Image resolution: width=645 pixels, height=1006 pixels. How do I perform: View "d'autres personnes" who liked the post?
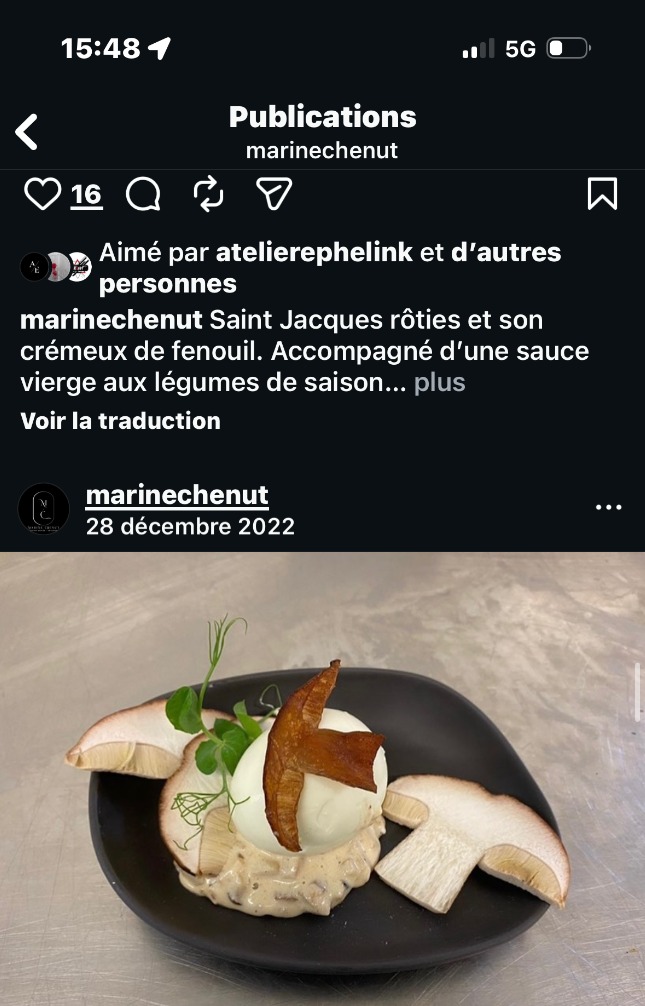505,253
